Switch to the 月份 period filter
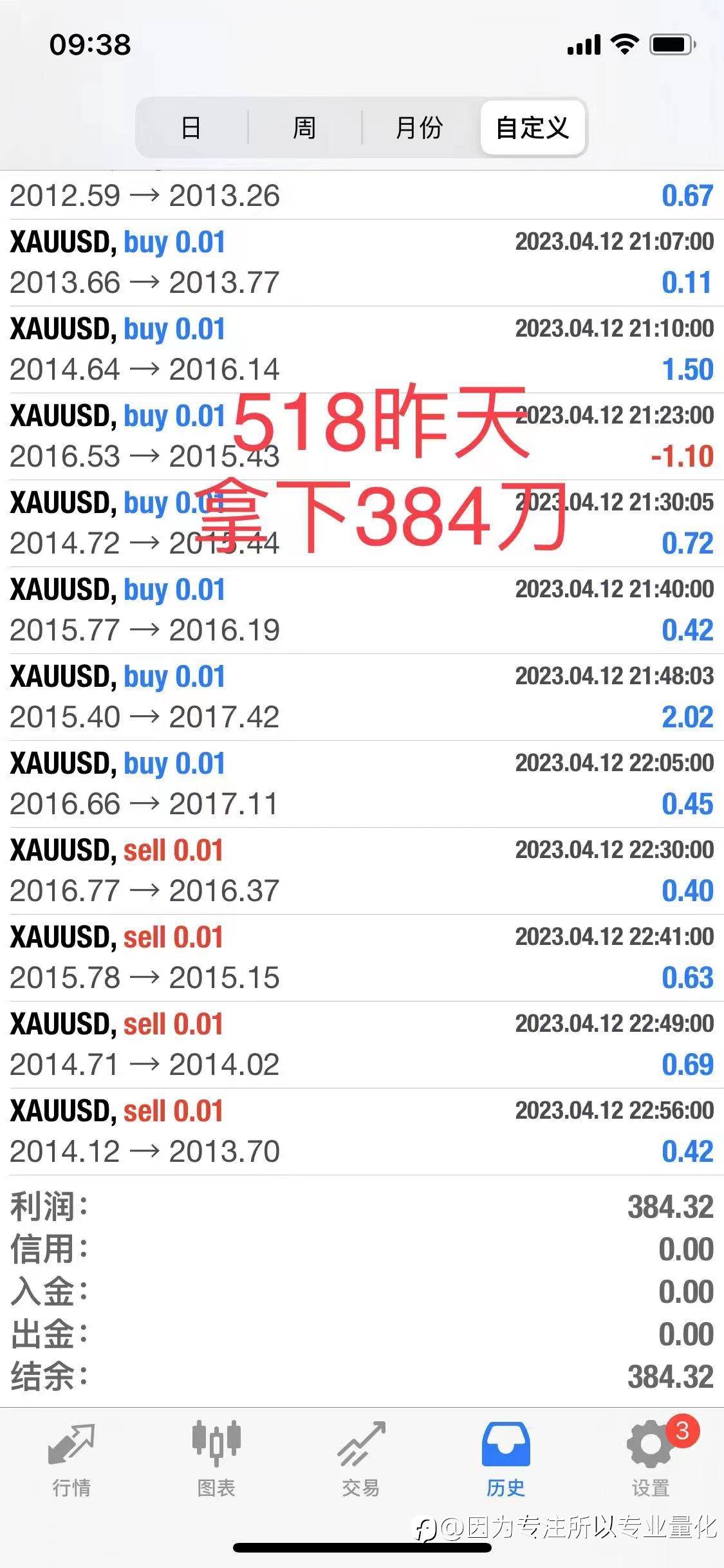This screenshot has width=724, height=1568. pos(420,127)
